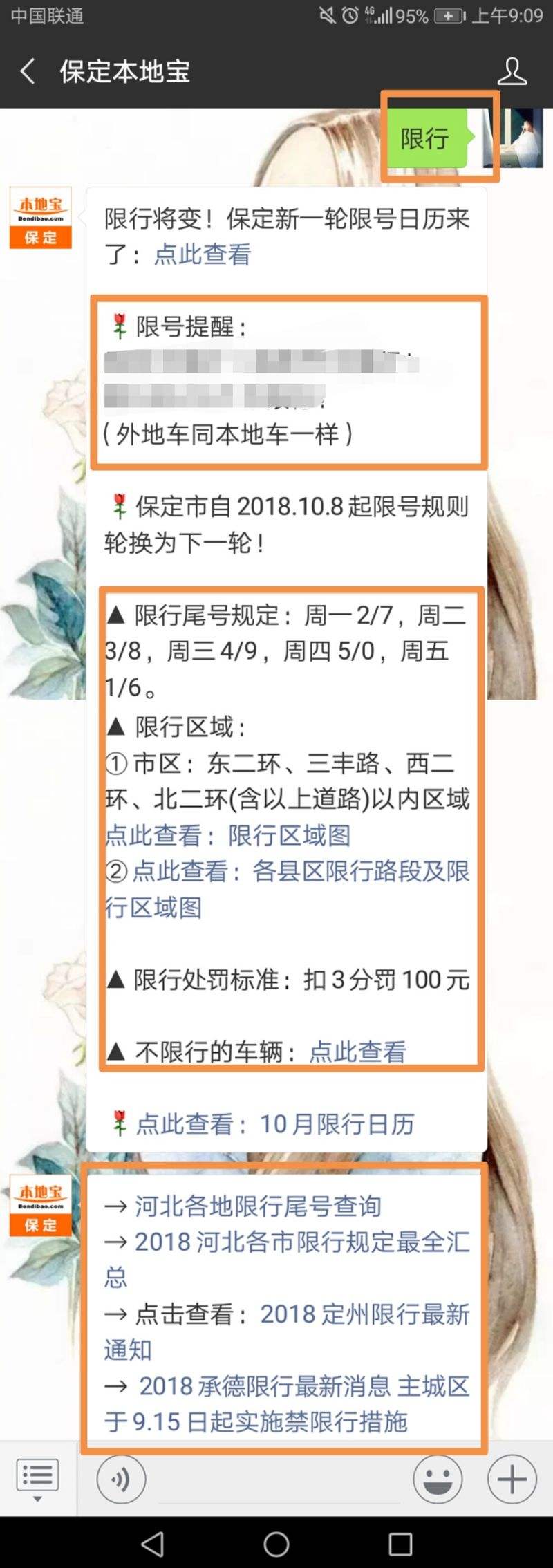
Task: Open 点此查看 link for new 限号日历
Action: point(202,254)
